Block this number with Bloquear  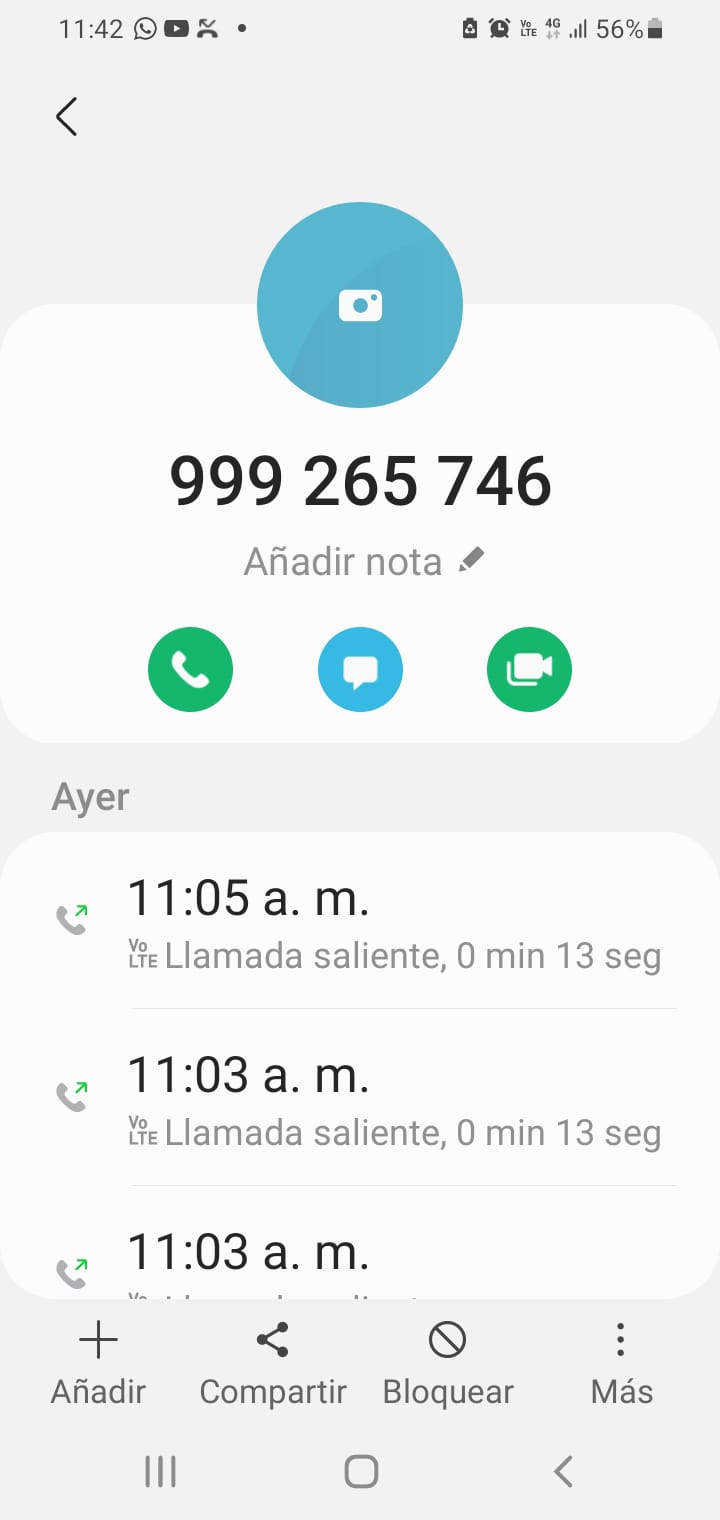(447, 1362)
